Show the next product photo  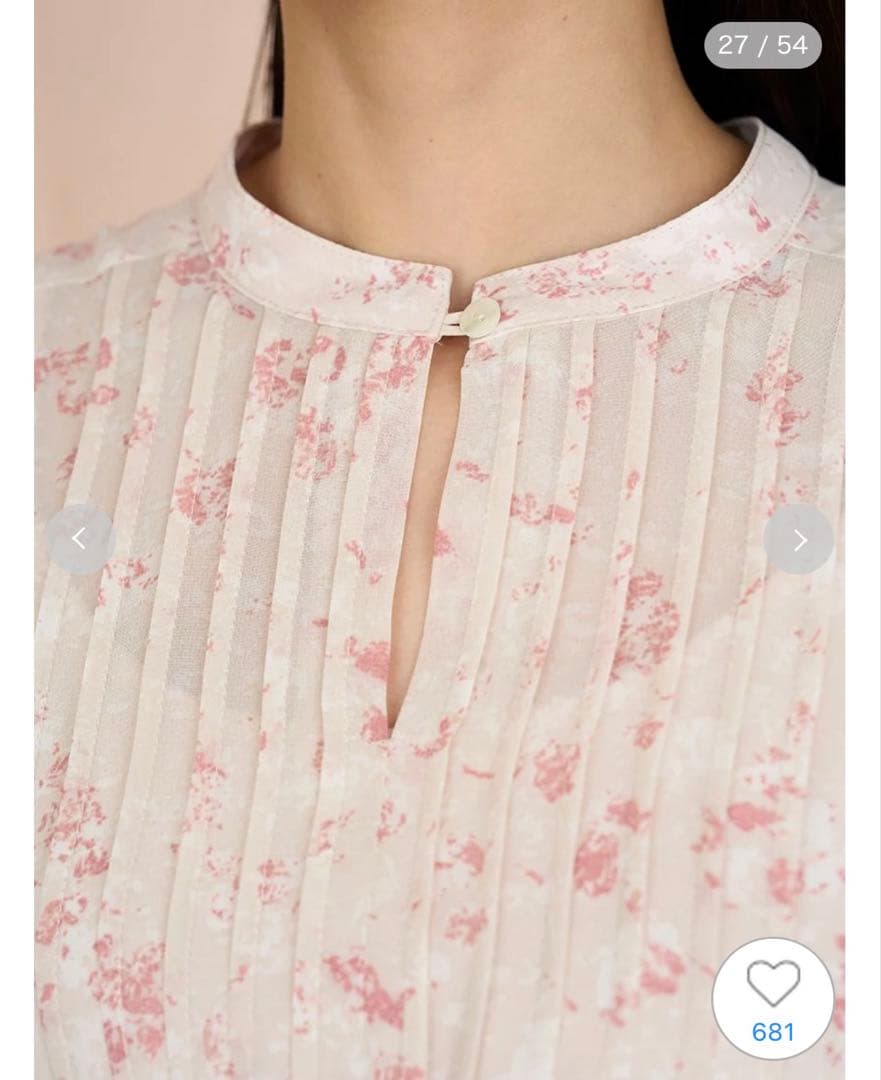799,540
